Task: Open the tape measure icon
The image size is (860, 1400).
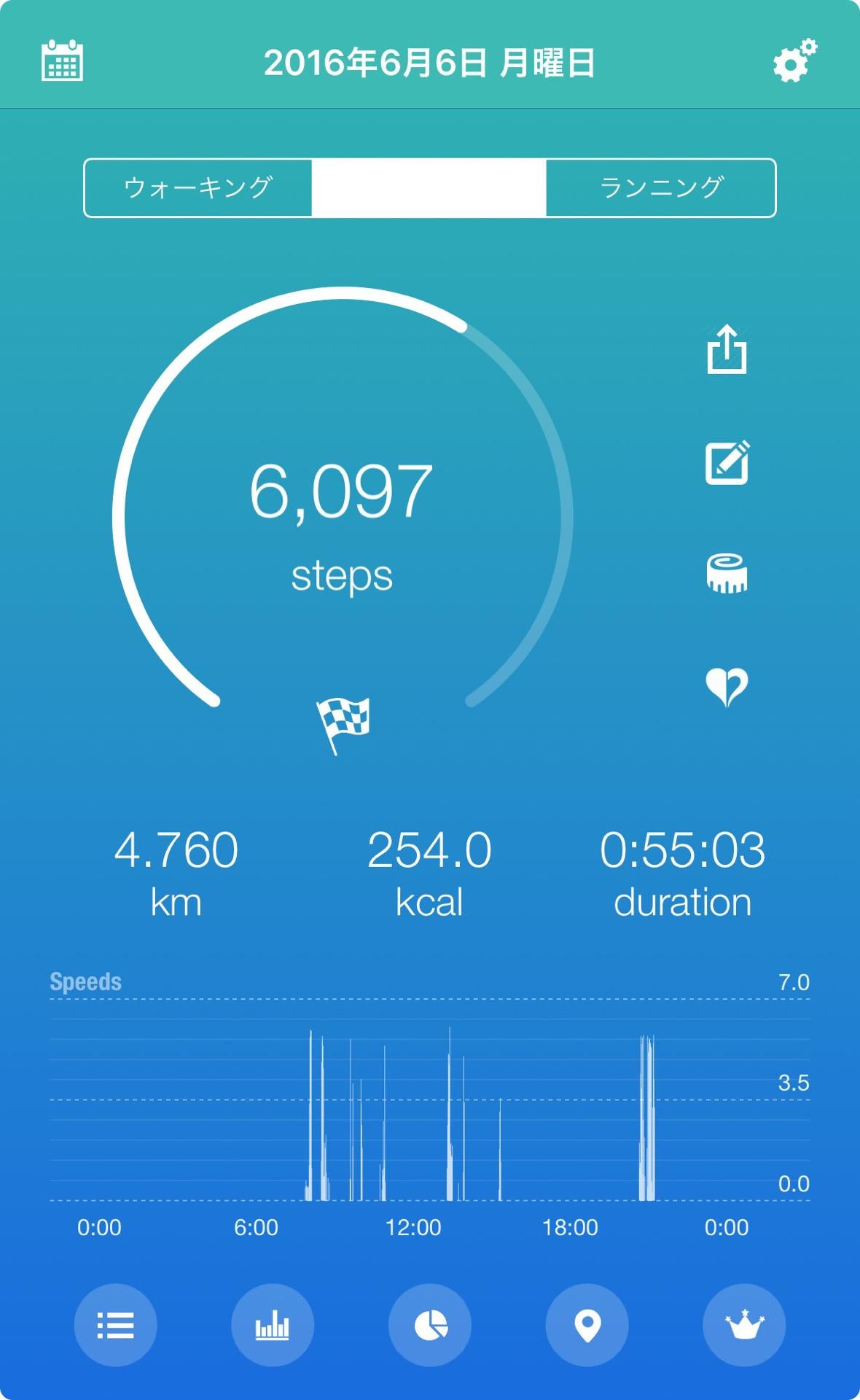Action: 727,573
